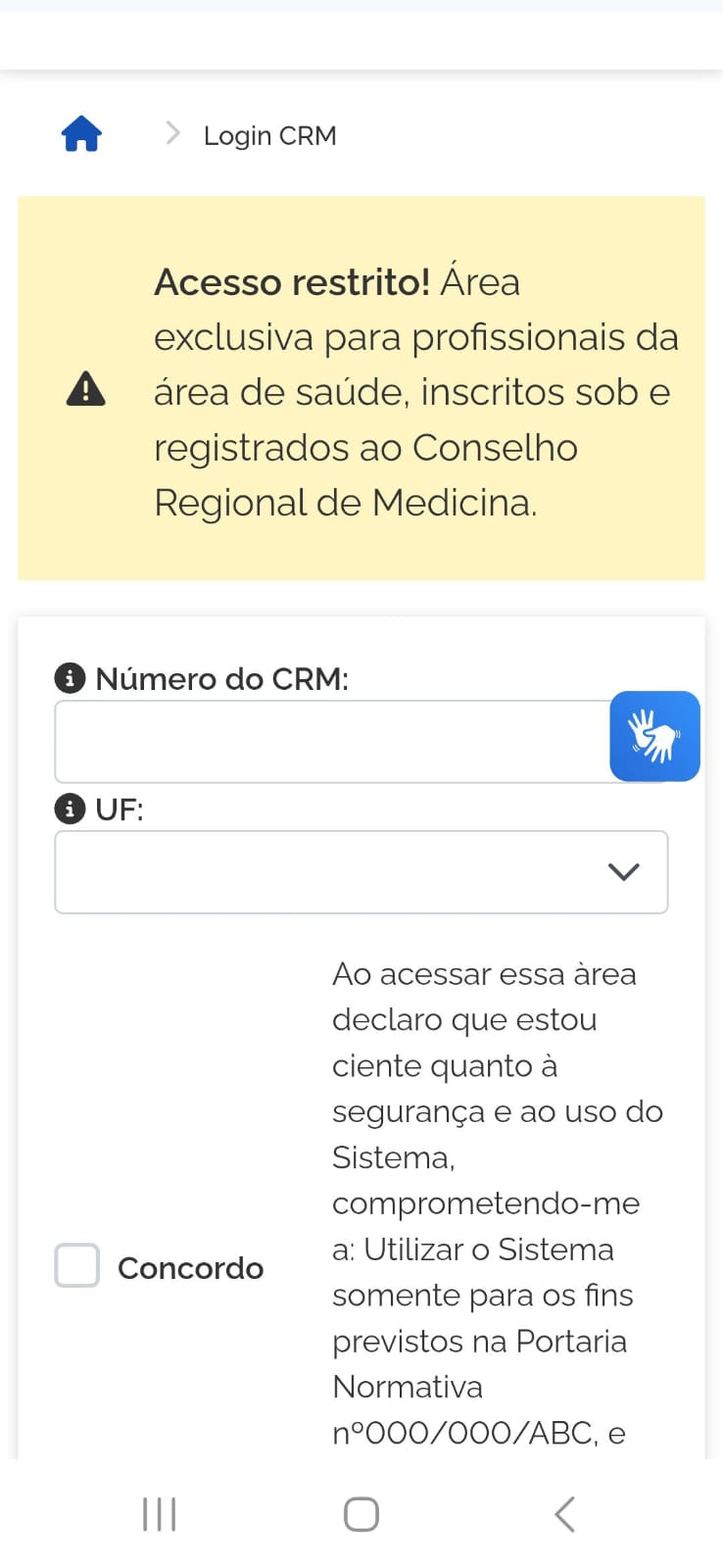Open the VLibras sign language widget
The image size is (723, 1568).
click(x=654, y=736)
